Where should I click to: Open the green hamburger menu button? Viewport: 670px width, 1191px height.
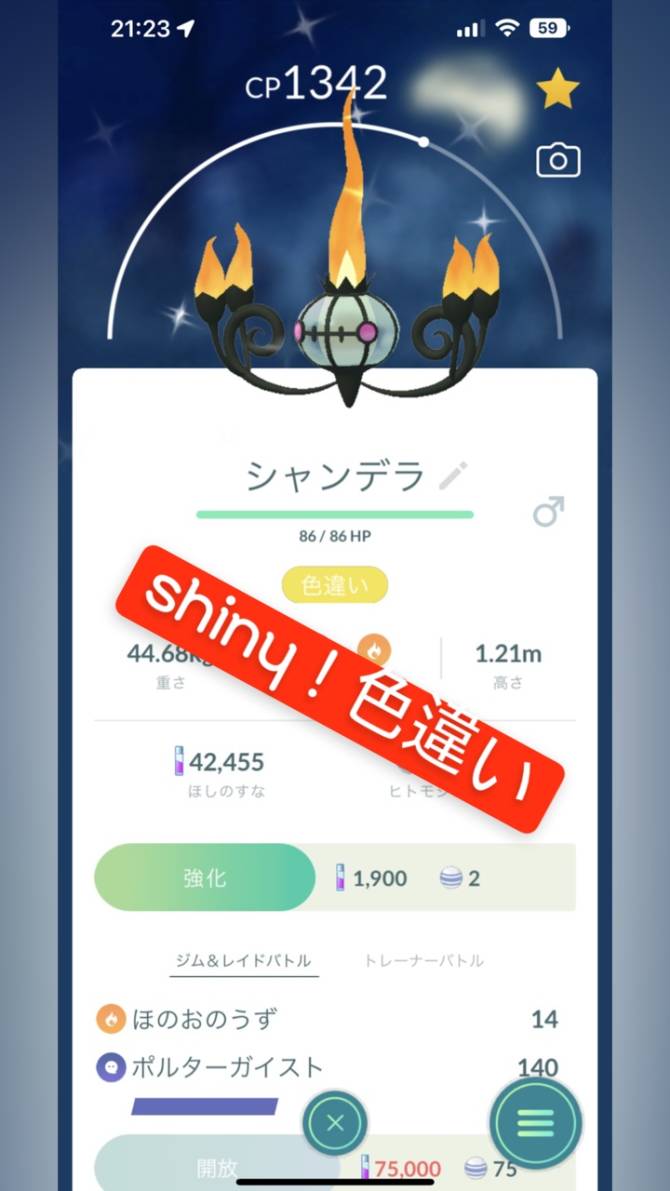click(x=535, y=1121)
